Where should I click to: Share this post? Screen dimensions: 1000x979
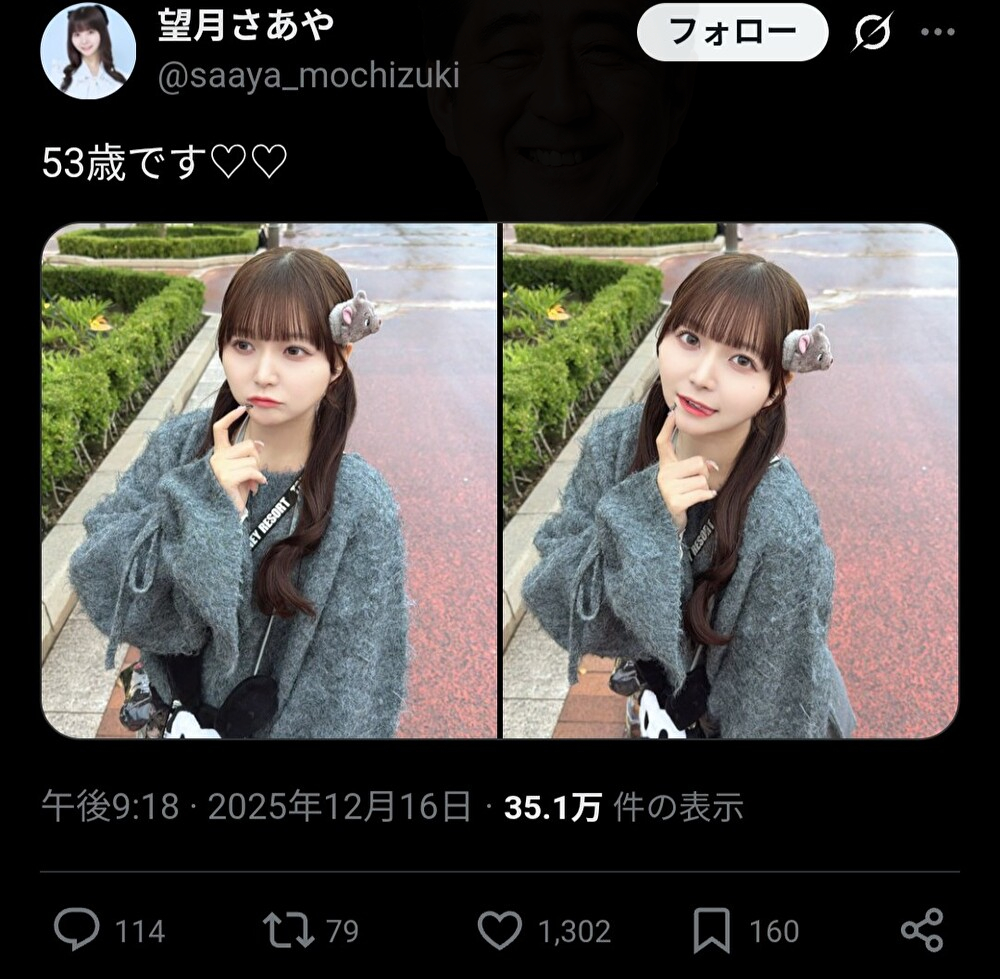point(921,930)
